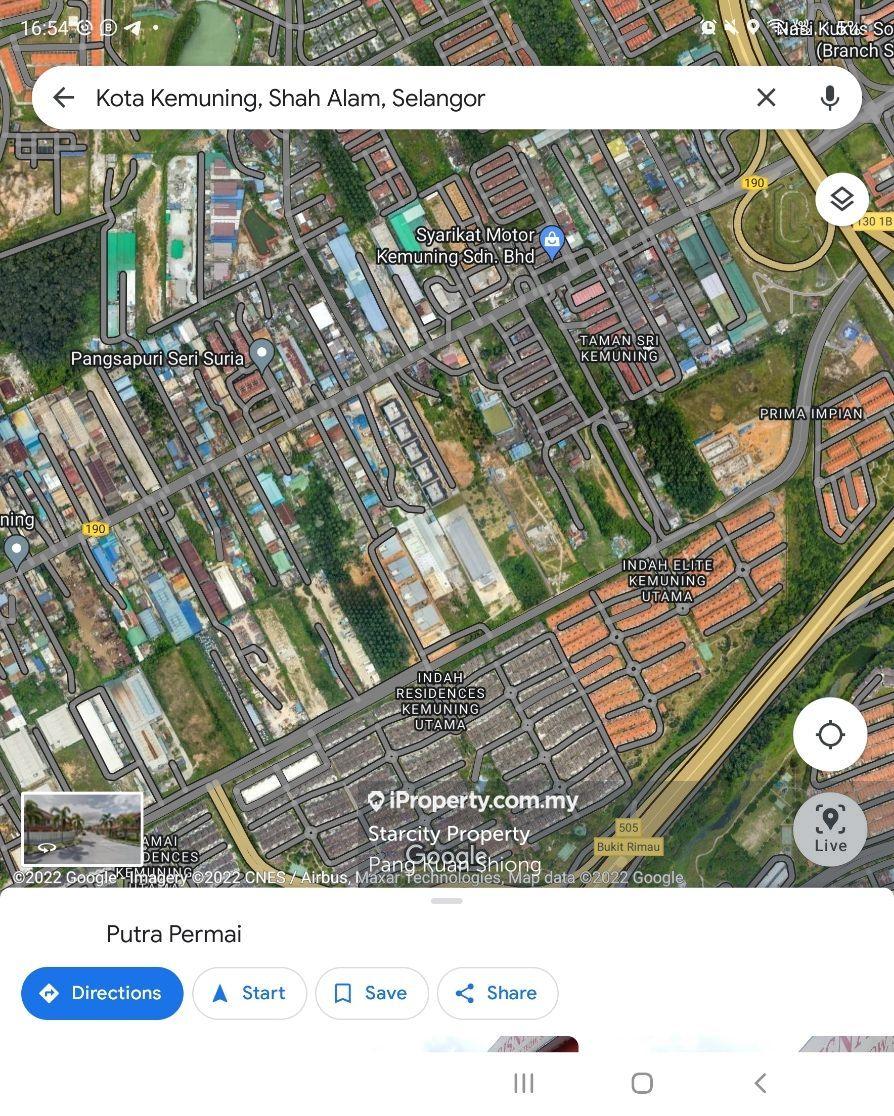
Task: Open recent apps with the Recents button
Action: (x=523, y=1083)
